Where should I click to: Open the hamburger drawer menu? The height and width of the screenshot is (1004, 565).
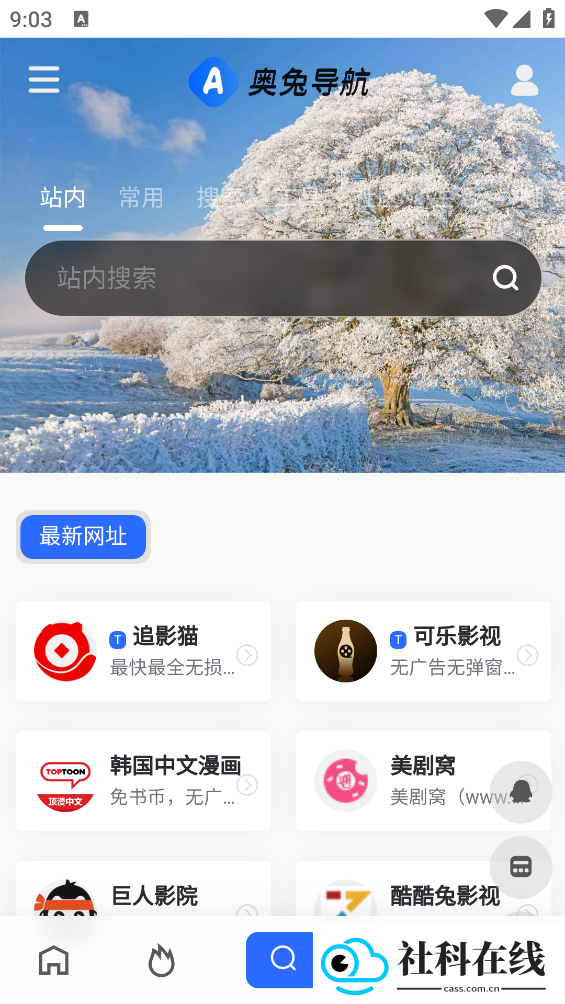[x=44, y=80]
